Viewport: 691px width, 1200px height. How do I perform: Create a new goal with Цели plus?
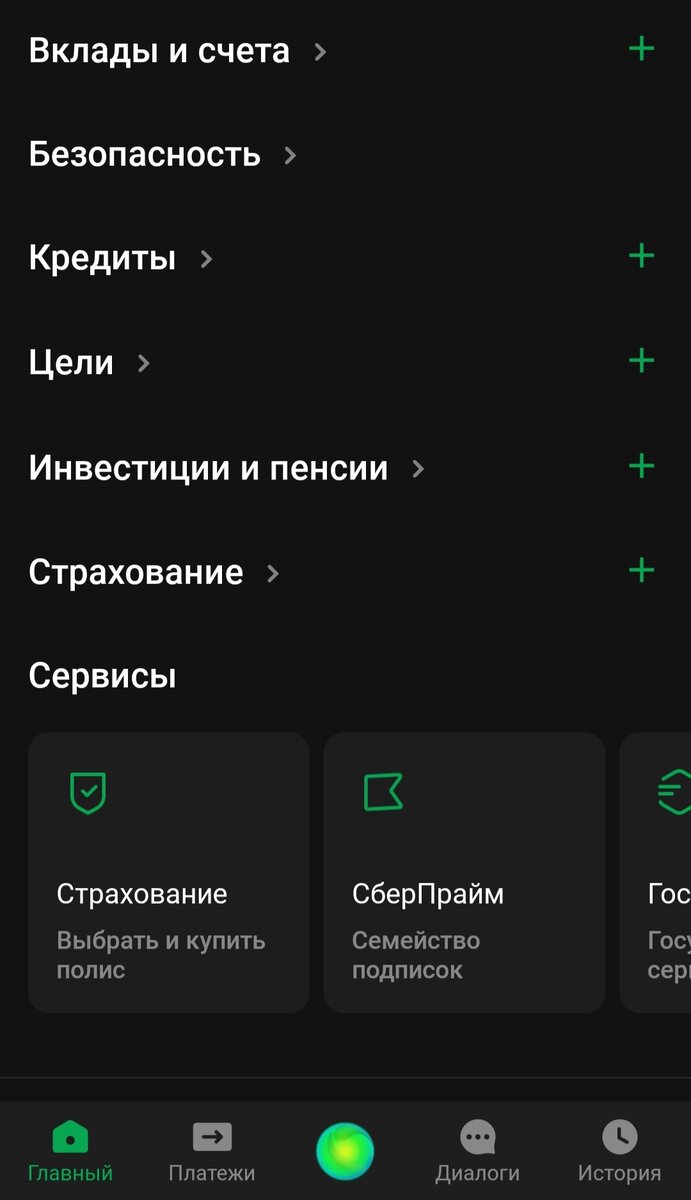tap(641, 360)
